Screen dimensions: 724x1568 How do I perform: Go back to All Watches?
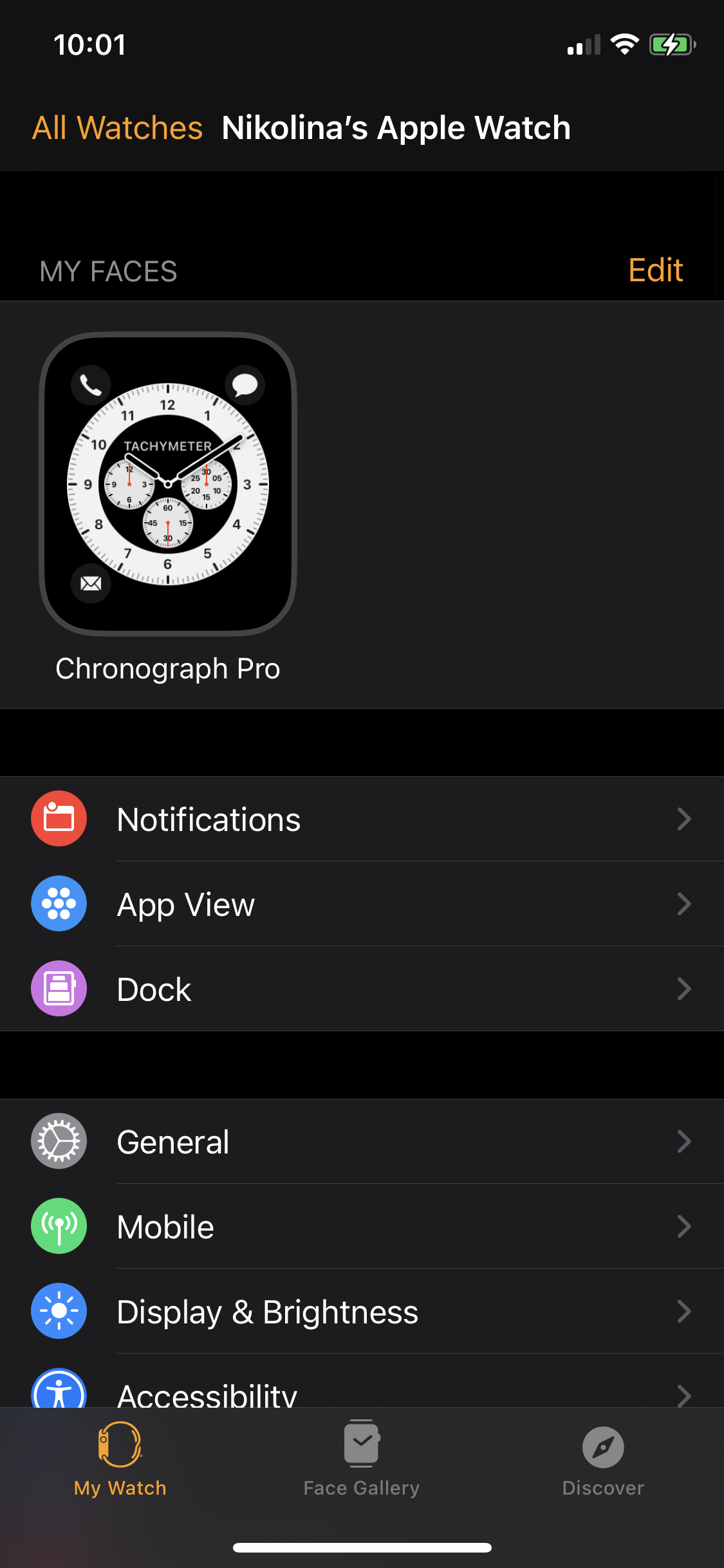pyautogui.click(x=117, y=127)
